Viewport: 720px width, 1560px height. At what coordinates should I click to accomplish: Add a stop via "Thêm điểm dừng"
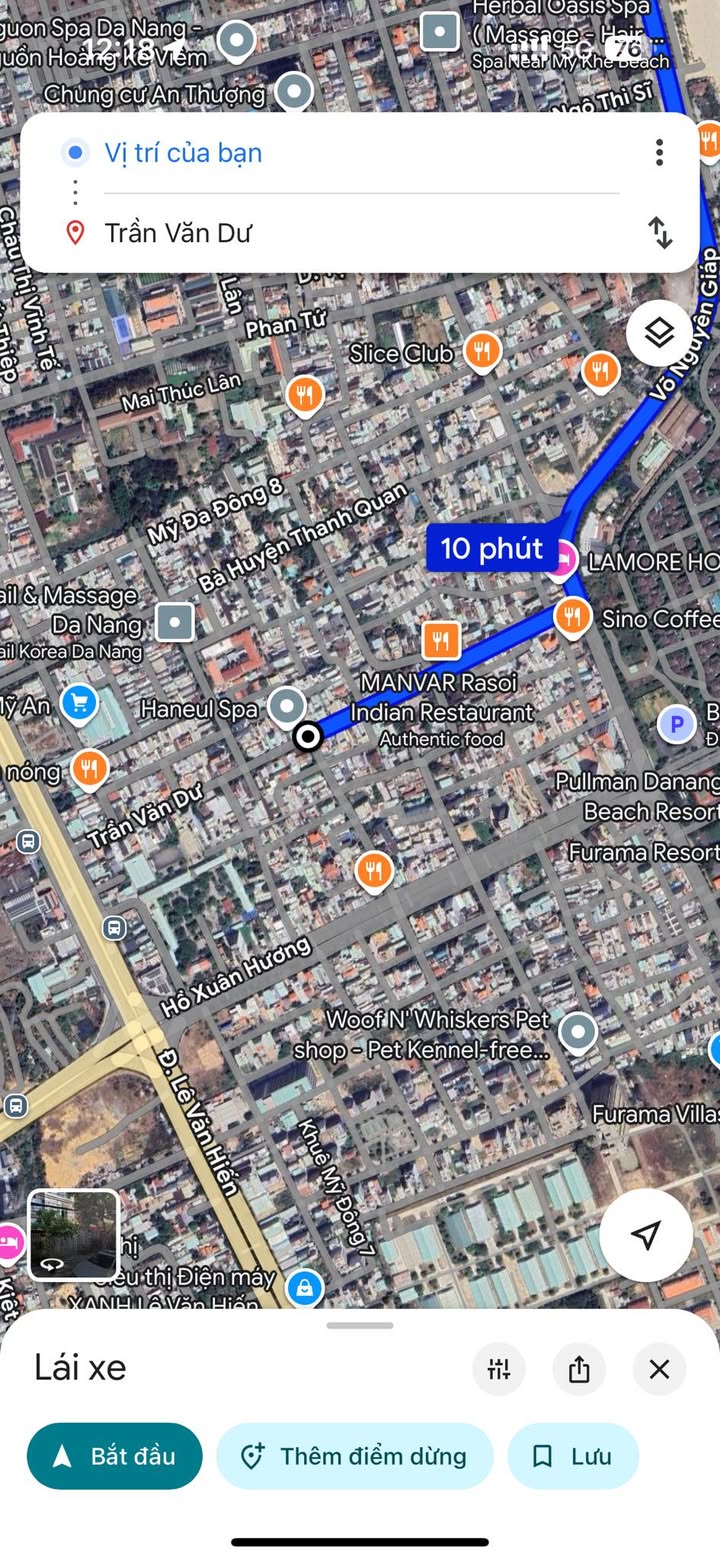(x=355, y=1456)
